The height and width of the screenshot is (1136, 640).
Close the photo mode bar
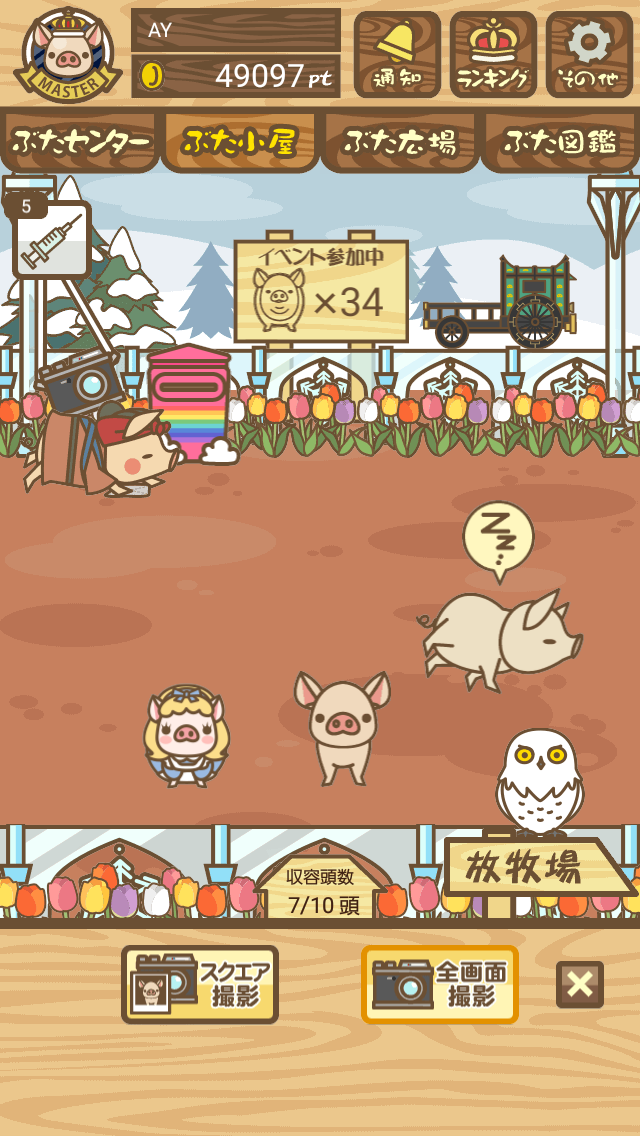580,985
